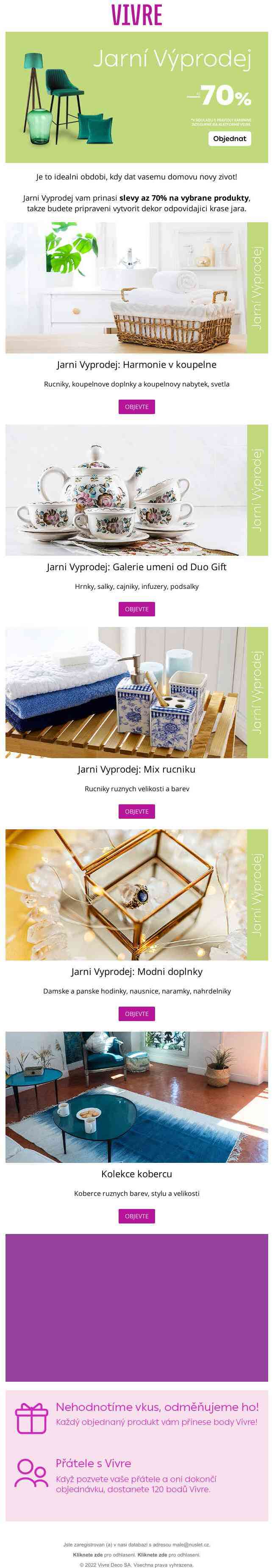Open the blue carpet living room image

[136, 1097]
